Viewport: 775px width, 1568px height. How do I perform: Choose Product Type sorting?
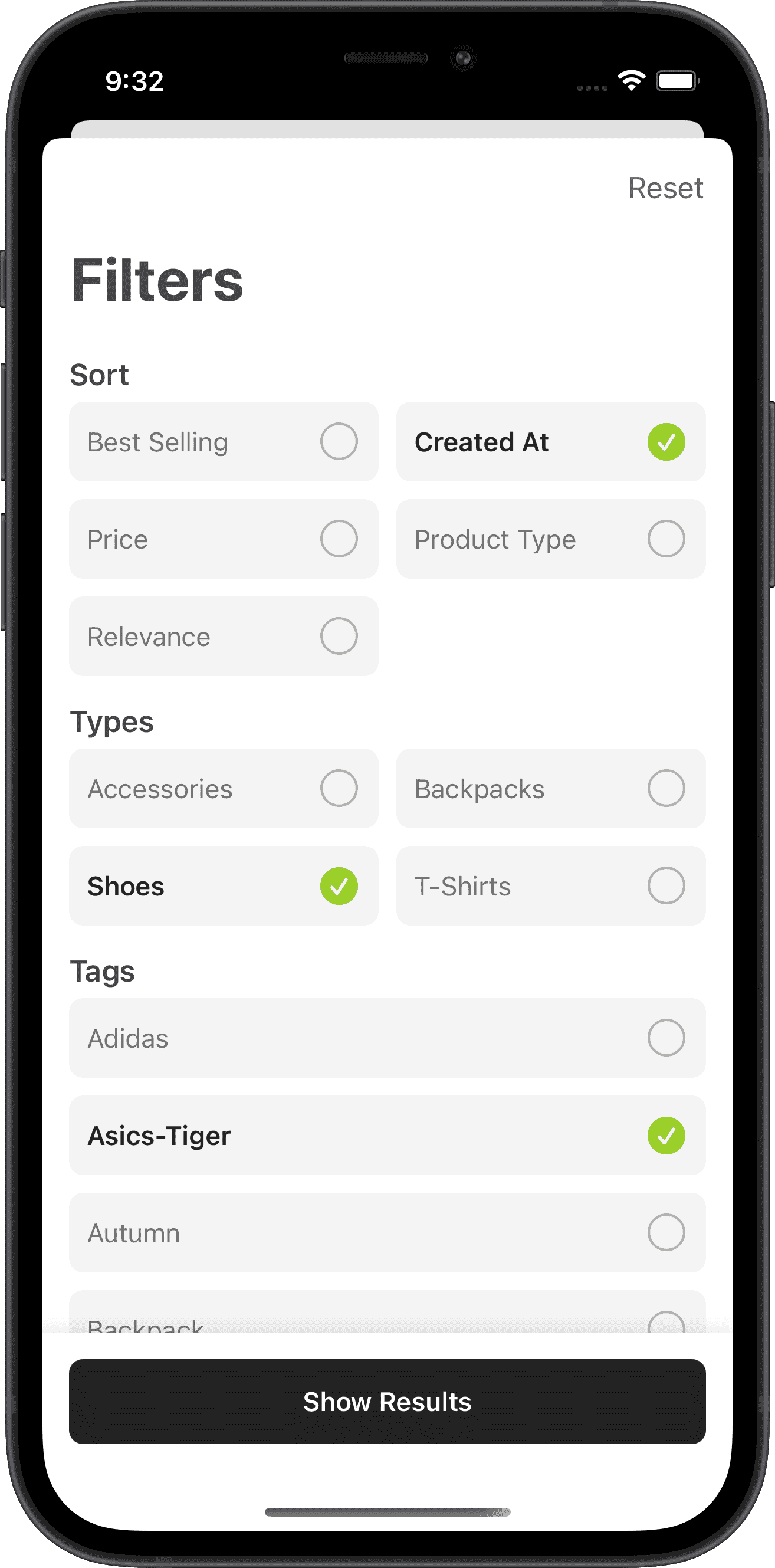pyautogui.click(x=550, y=539)
